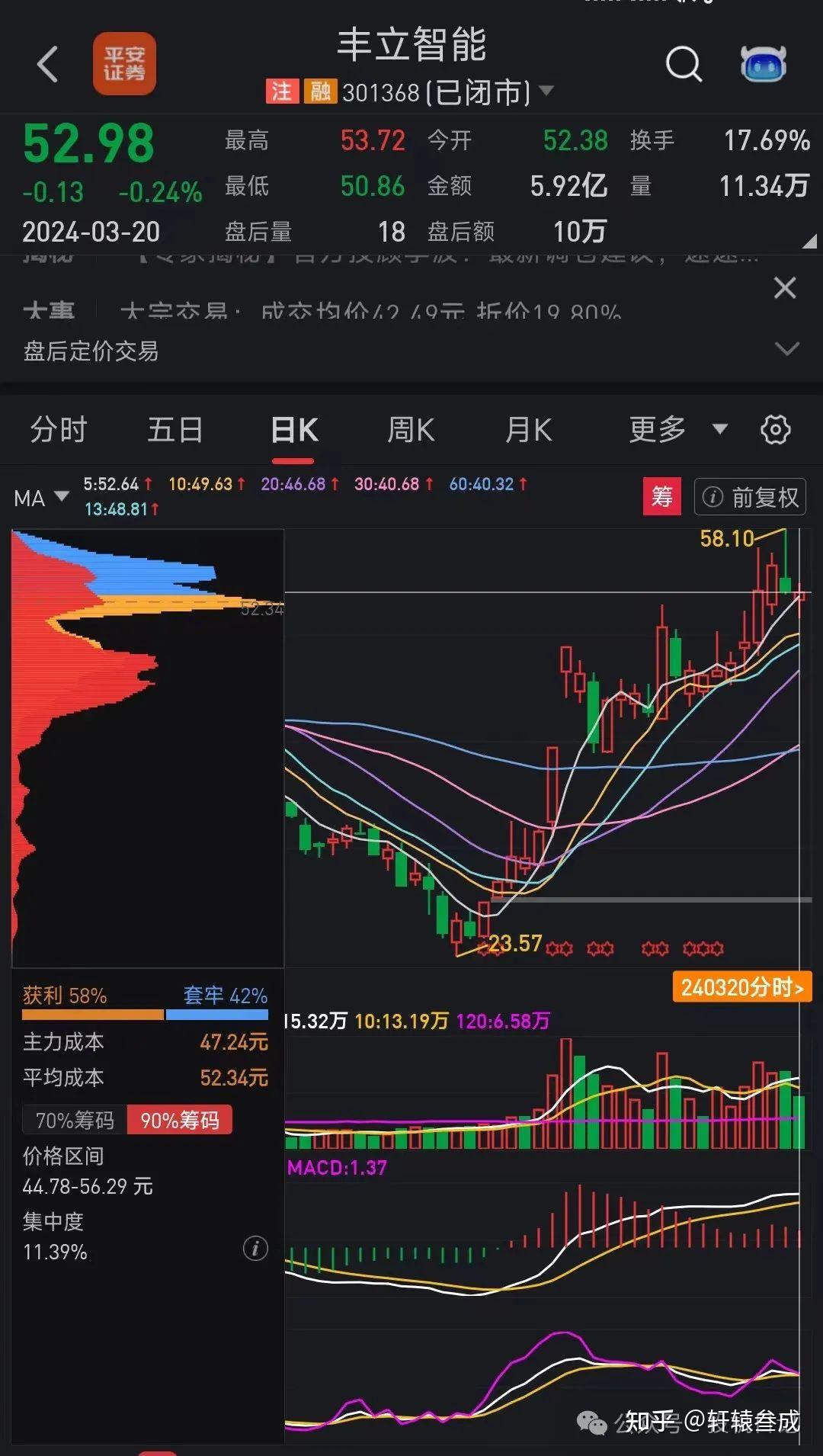Open the stock switcher dropdown beside 301368
This screenshot has height=1456, width=823.
(x=546, y=91)
